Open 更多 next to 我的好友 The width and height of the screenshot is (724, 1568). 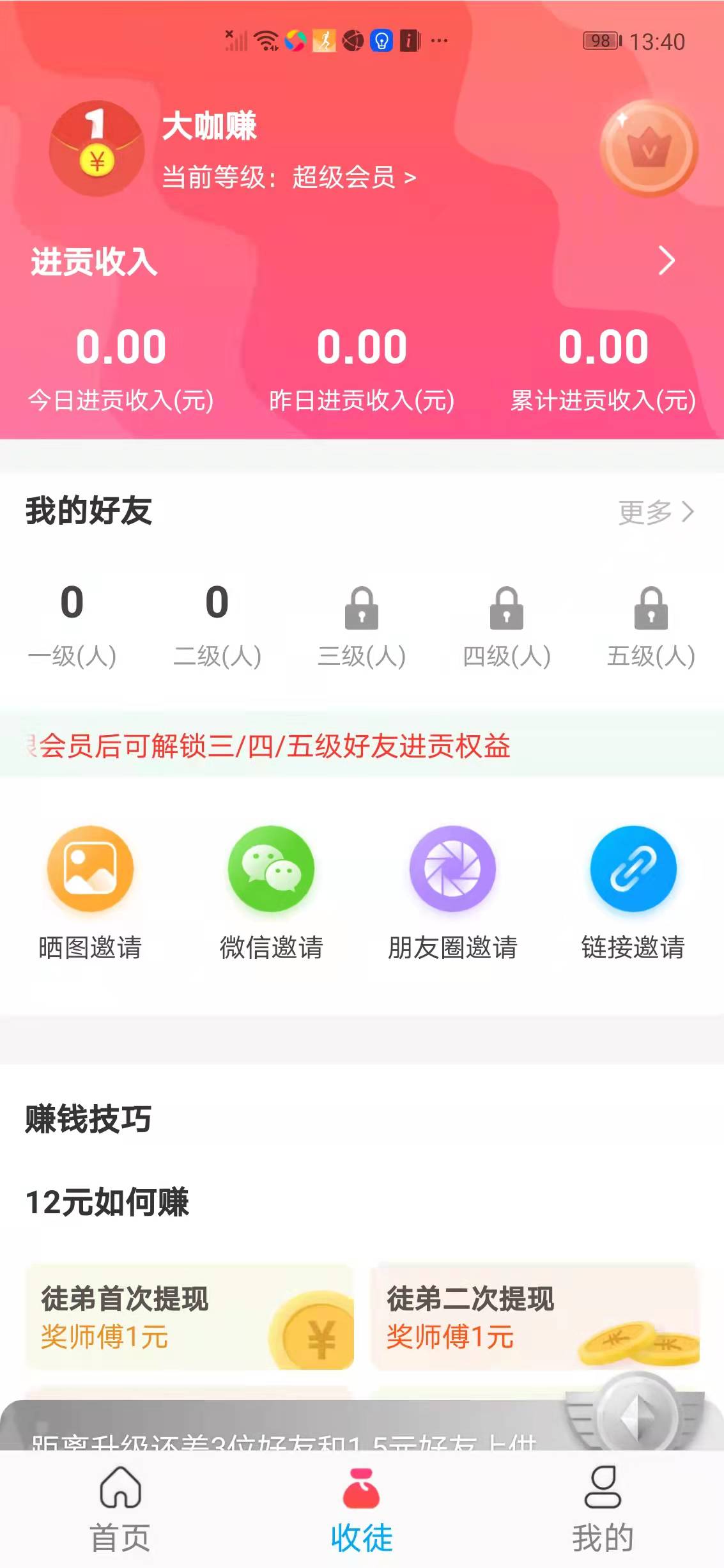[652, 511]
